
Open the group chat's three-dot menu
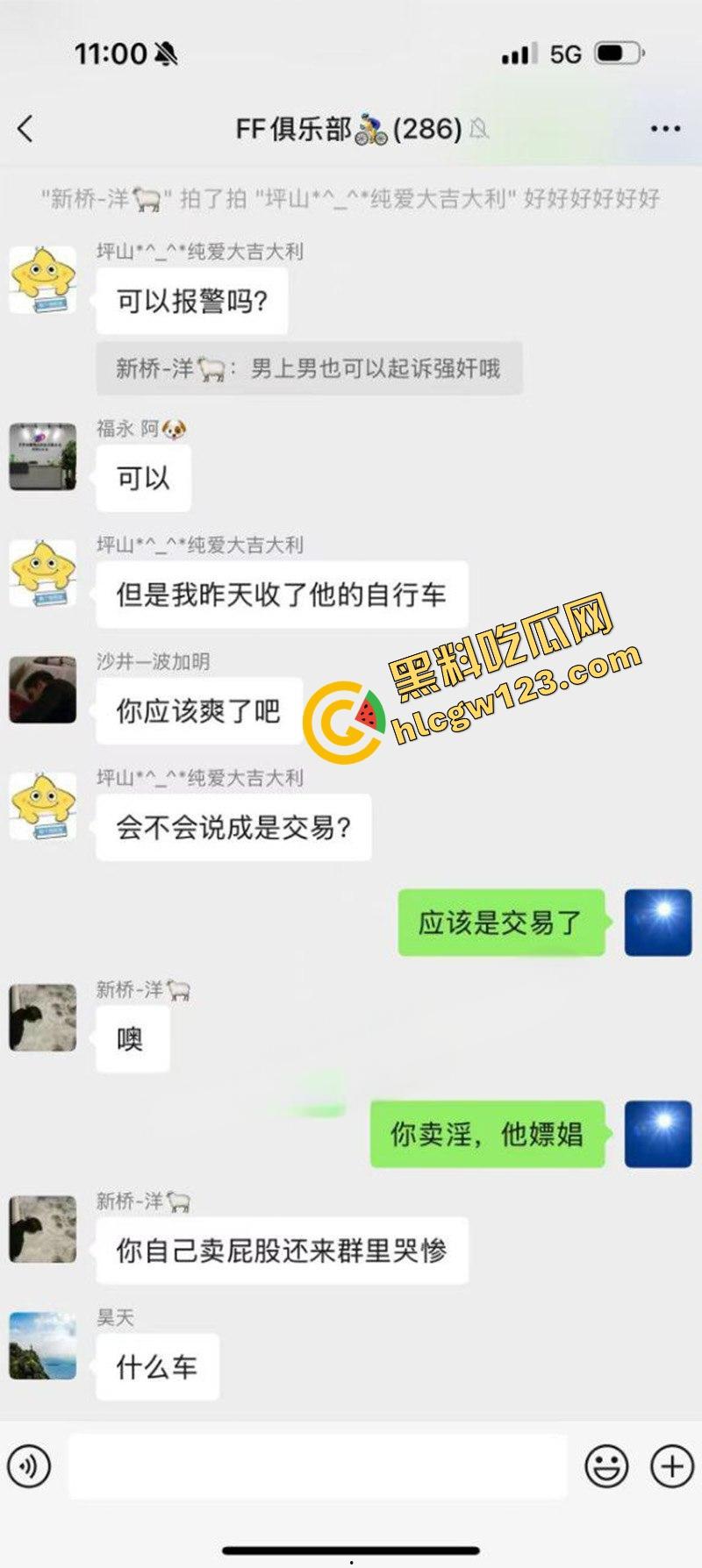[x=665, y=129]
